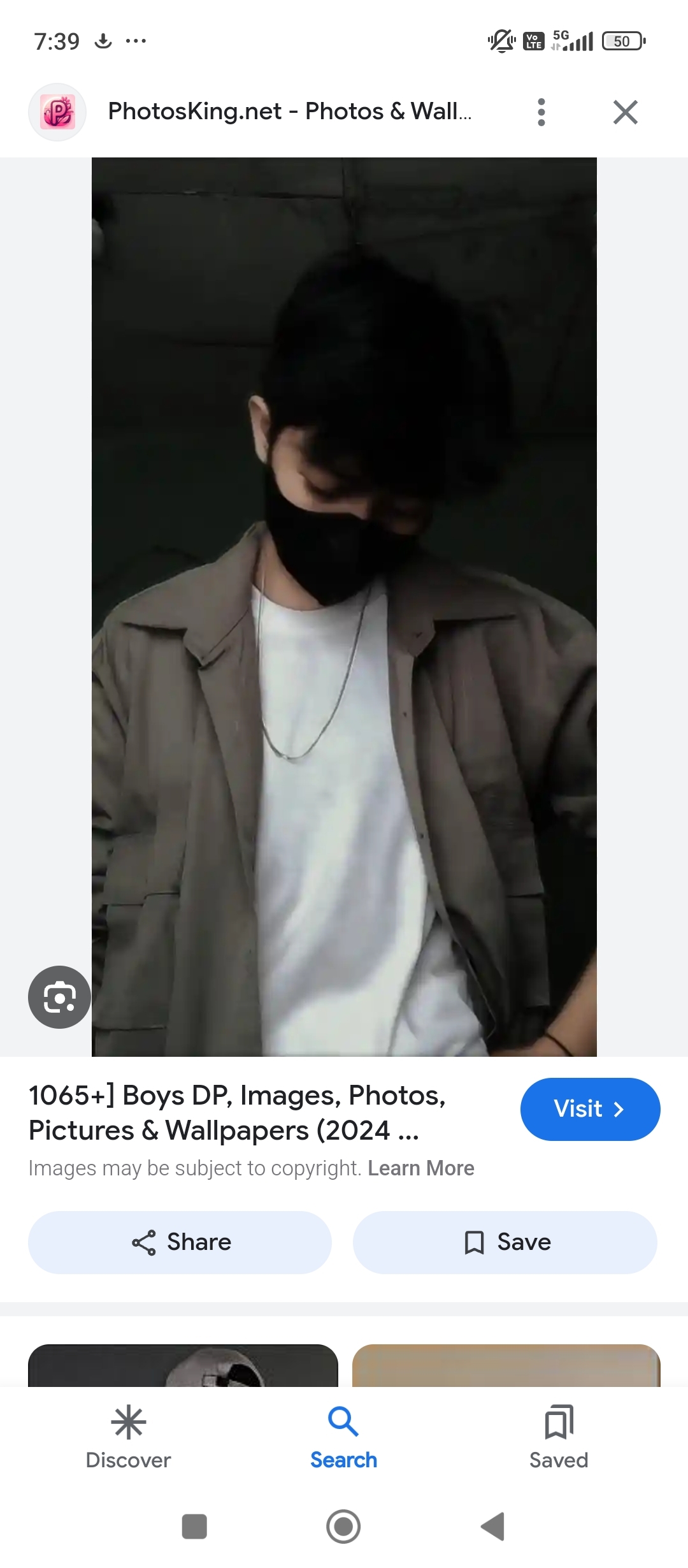Go back using the system back button
Image resolution: width=688 pixels, height=1568 pixels.
[492, 1527]
